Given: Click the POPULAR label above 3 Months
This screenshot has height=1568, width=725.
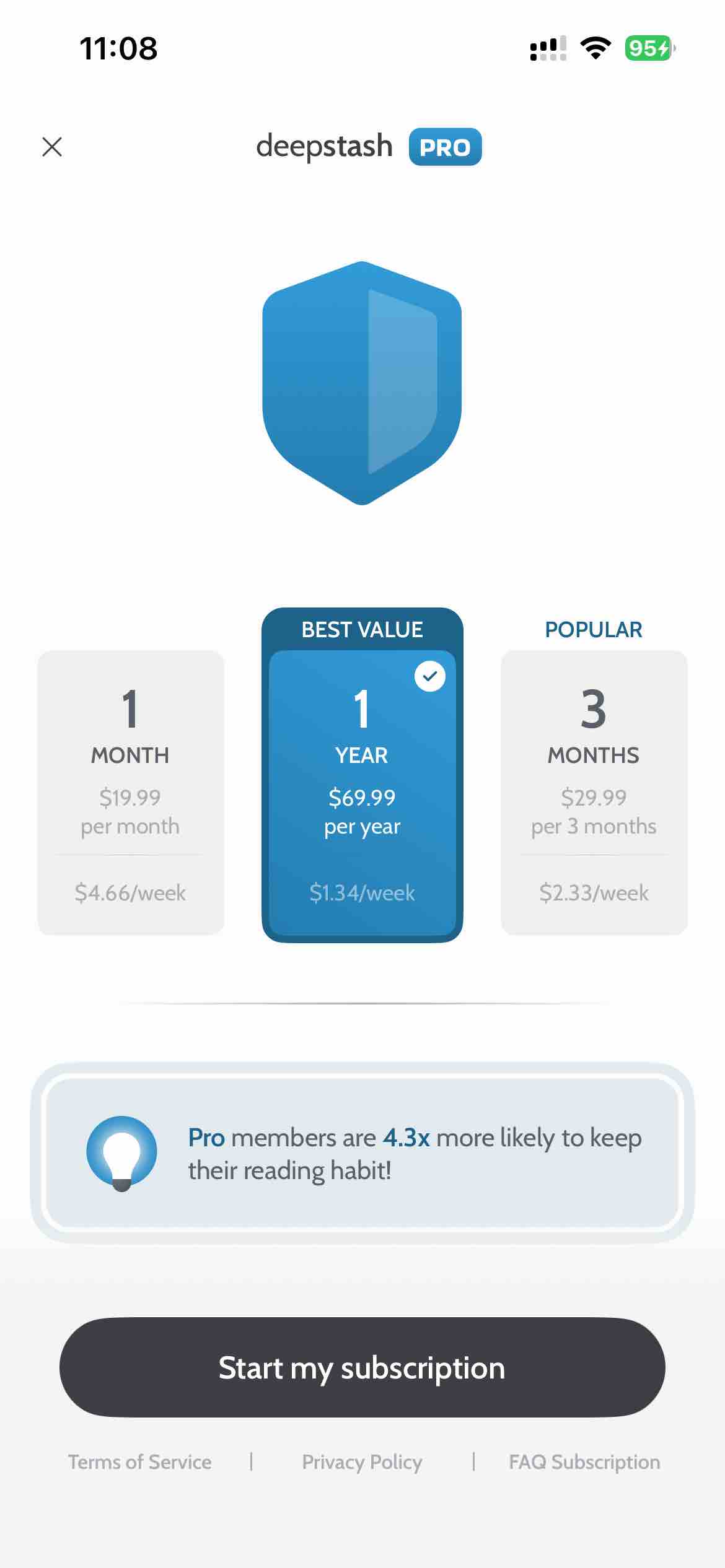Looking at the screenshot, I should click(593, 629).
